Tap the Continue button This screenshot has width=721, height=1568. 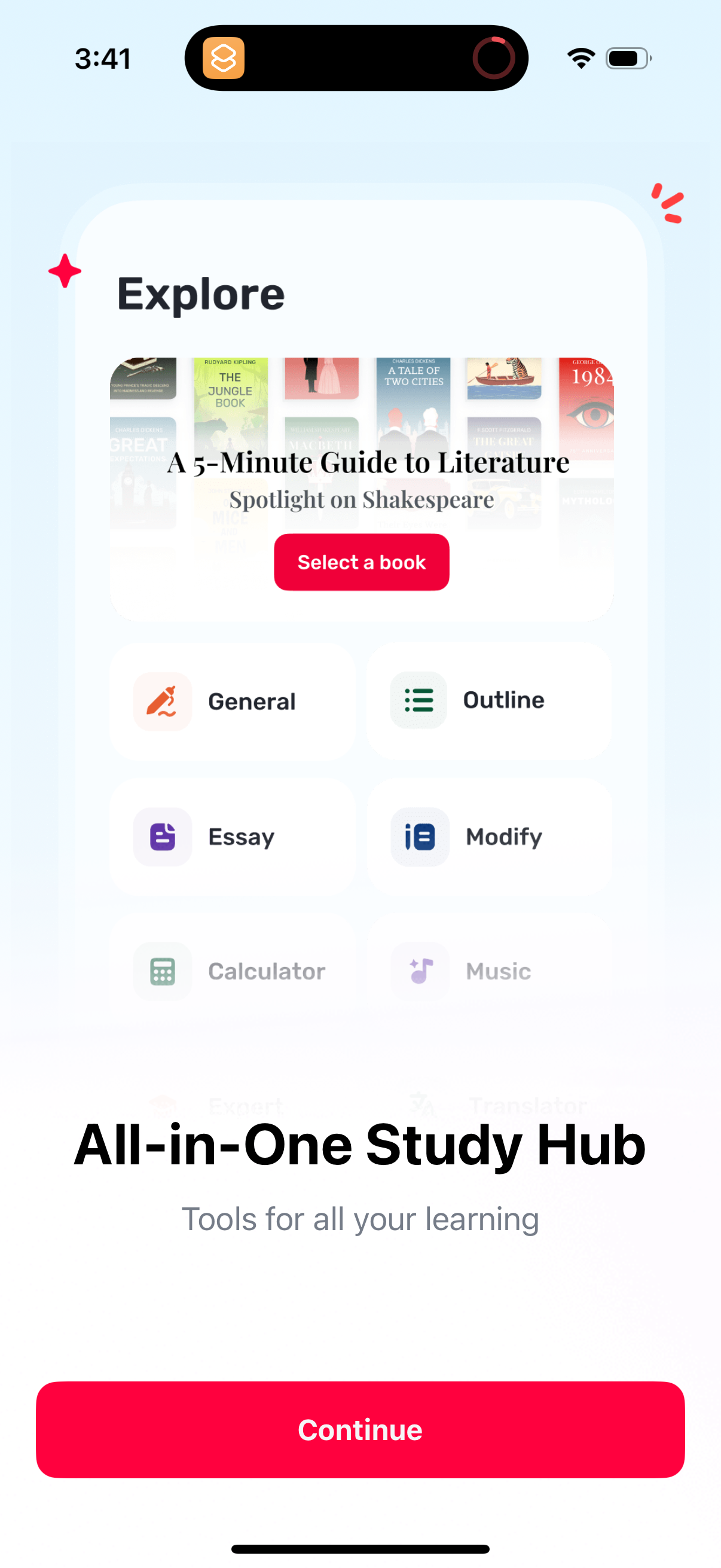(x=360, y=1429)
